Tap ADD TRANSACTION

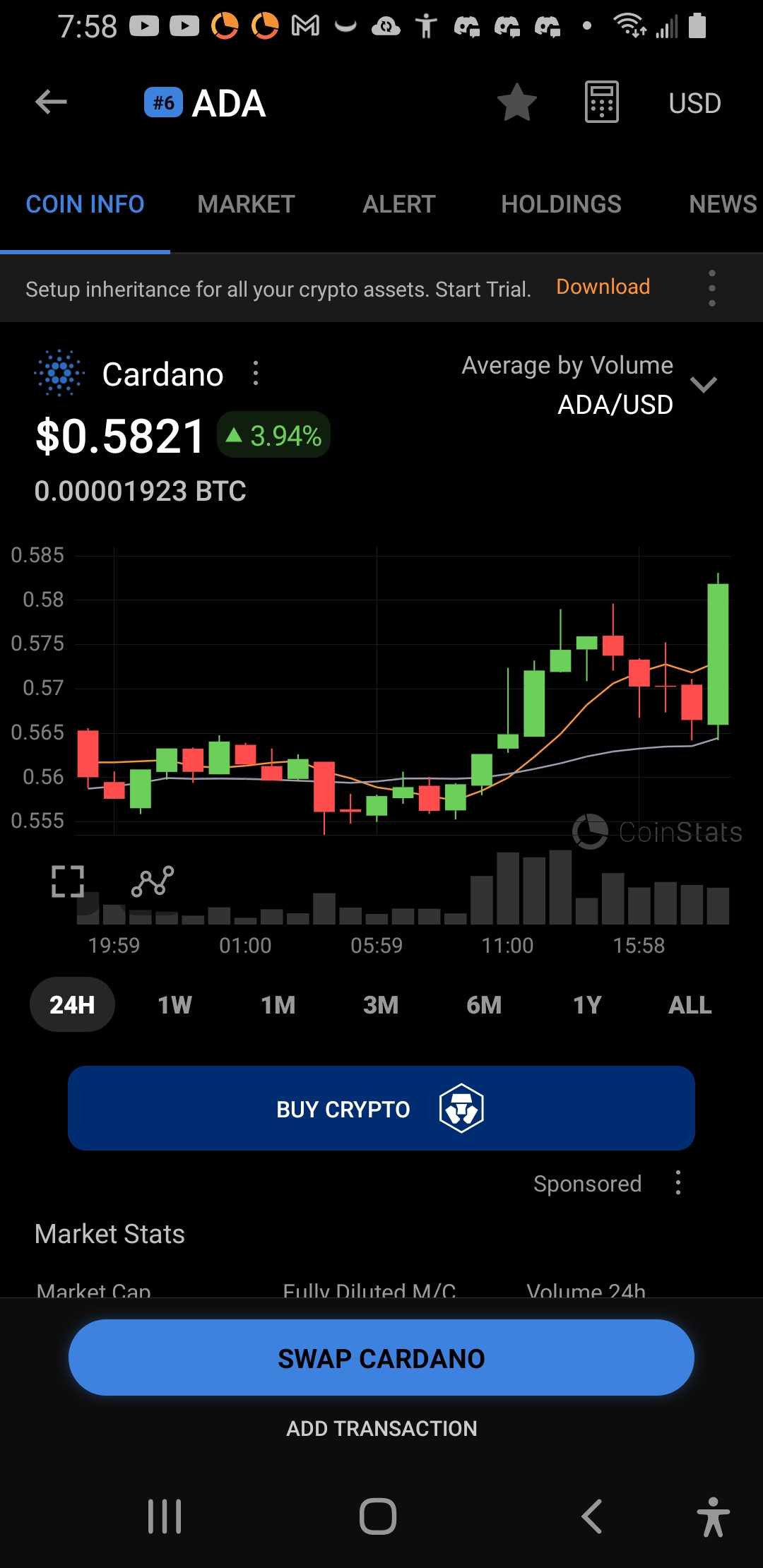(x=381, y=1428)
